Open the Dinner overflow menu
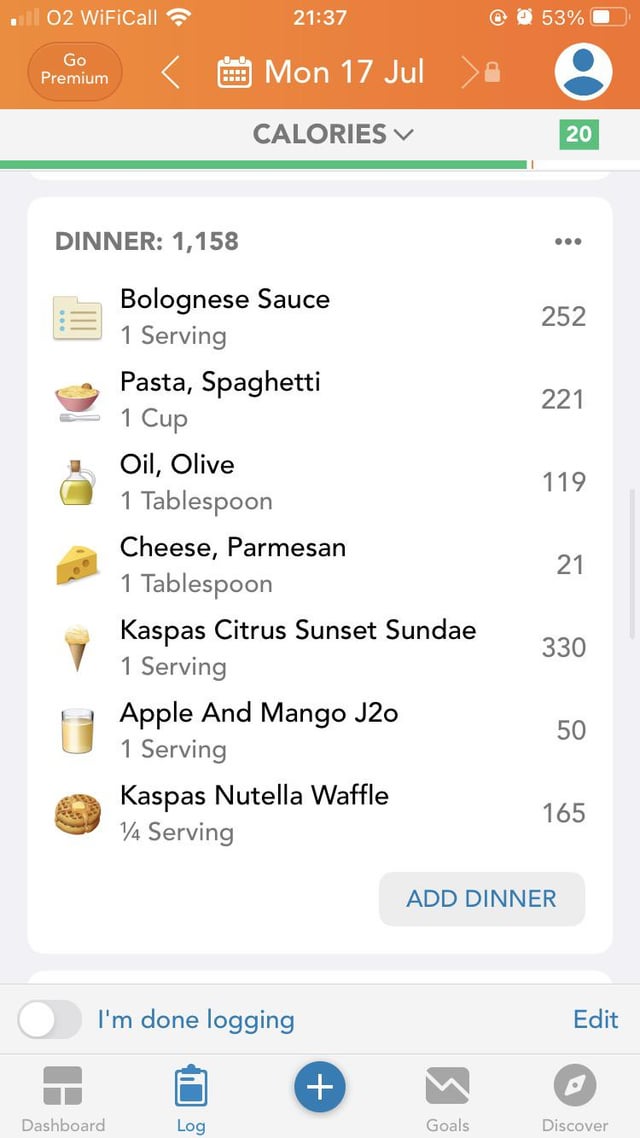Screen dimensions: 640x1138 click(x=567, y=242)
